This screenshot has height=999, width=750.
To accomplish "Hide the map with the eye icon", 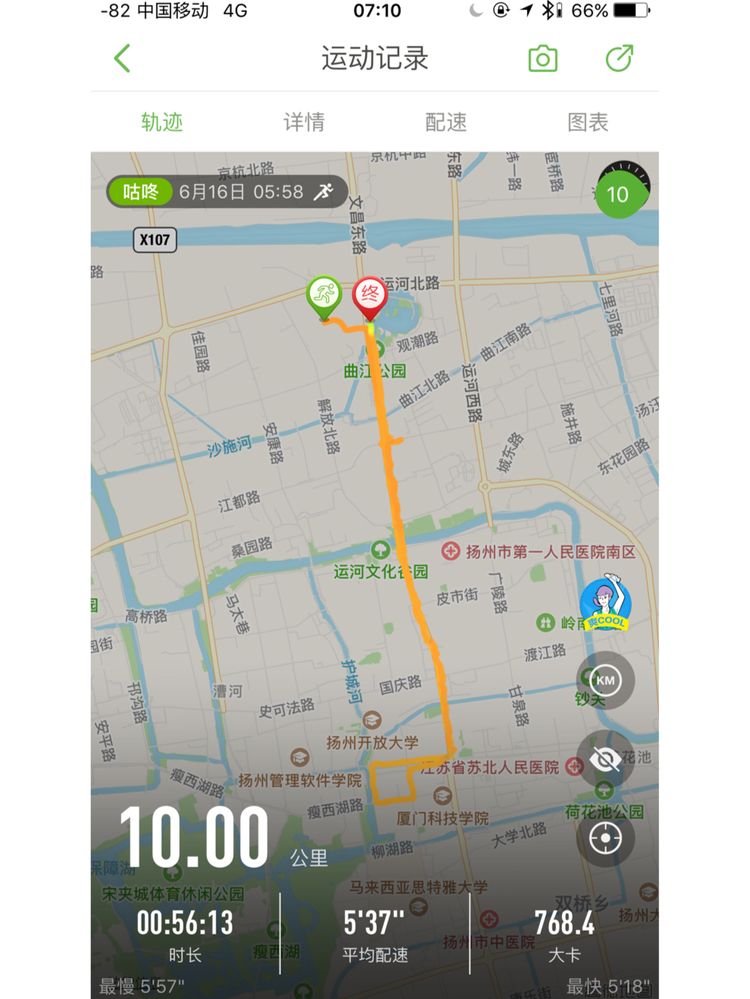I will [605, 760].
